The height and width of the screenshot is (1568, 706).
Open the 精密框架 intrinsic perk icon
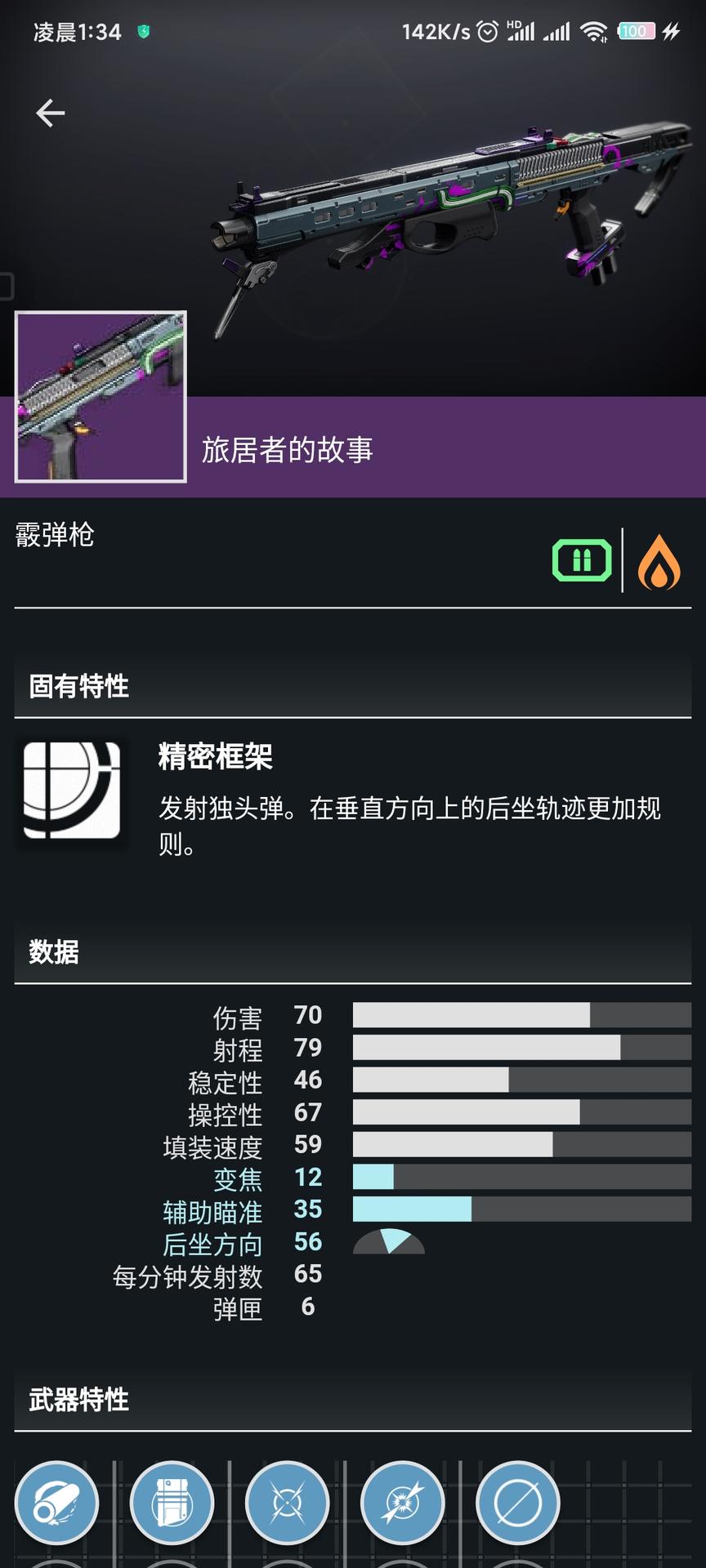pos(72,790)
